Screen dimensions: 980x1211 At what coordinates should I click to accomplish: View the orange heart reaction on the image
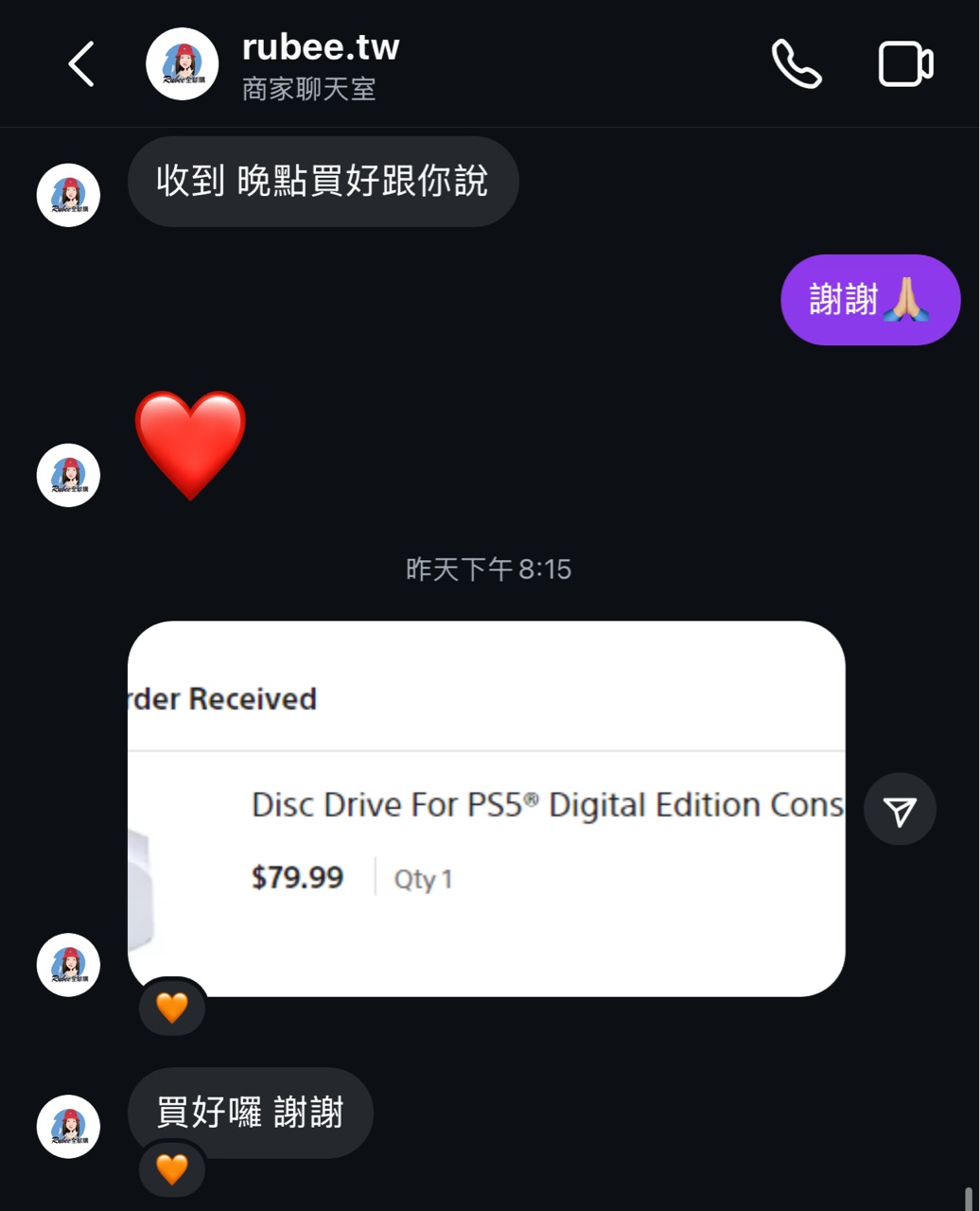pyautogui.click(x=172, y=1008)
